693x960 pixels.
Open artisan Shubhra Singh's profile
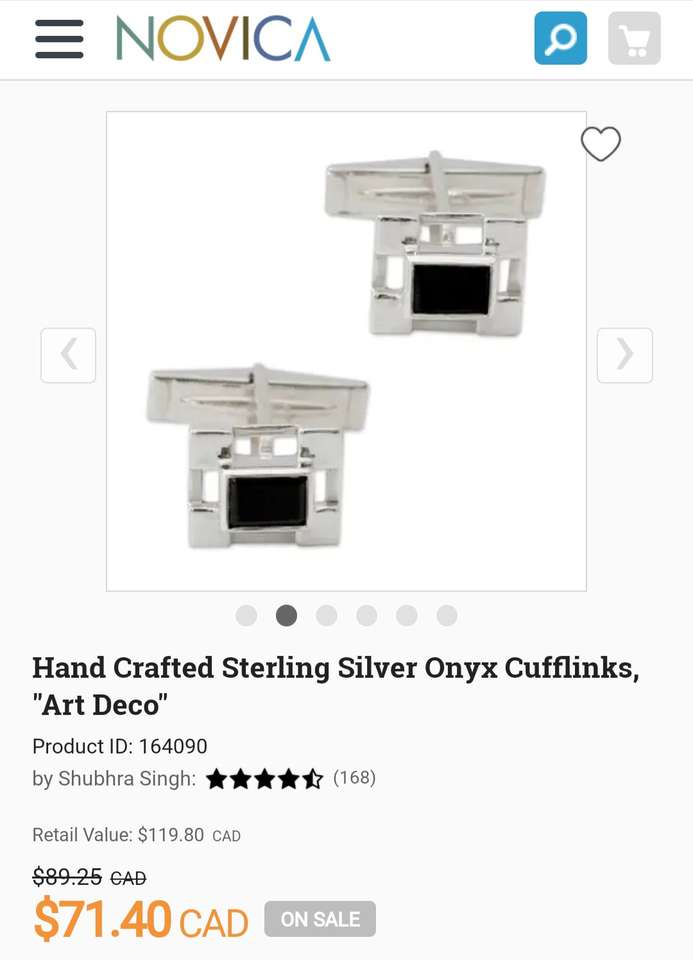pos(125,779)
